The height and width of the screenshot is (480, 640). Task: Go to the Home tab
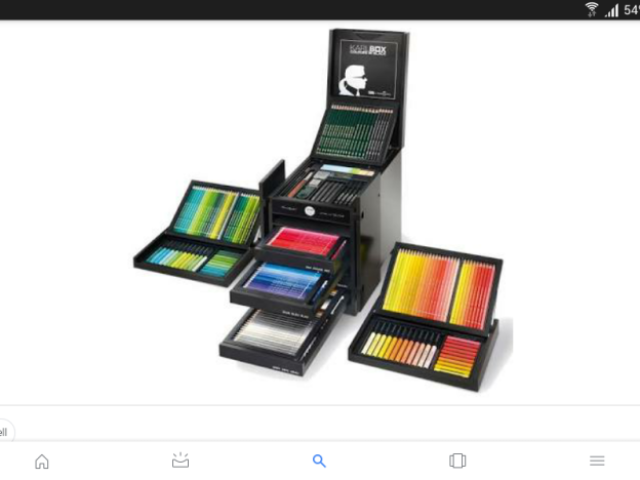pyautogui.click(x=41, y=461)
